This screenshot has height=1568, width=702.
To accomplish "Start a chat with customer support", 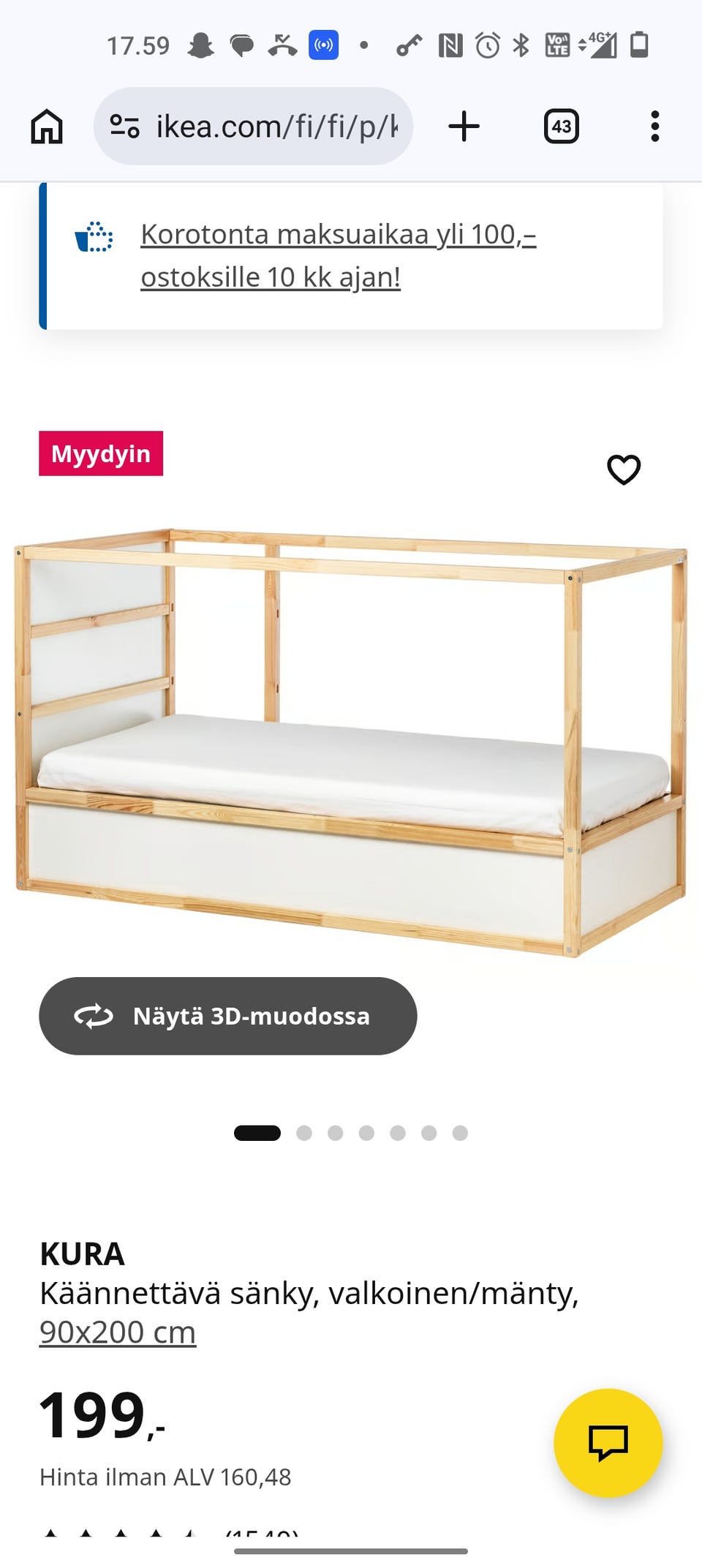I will [608, 1442].
